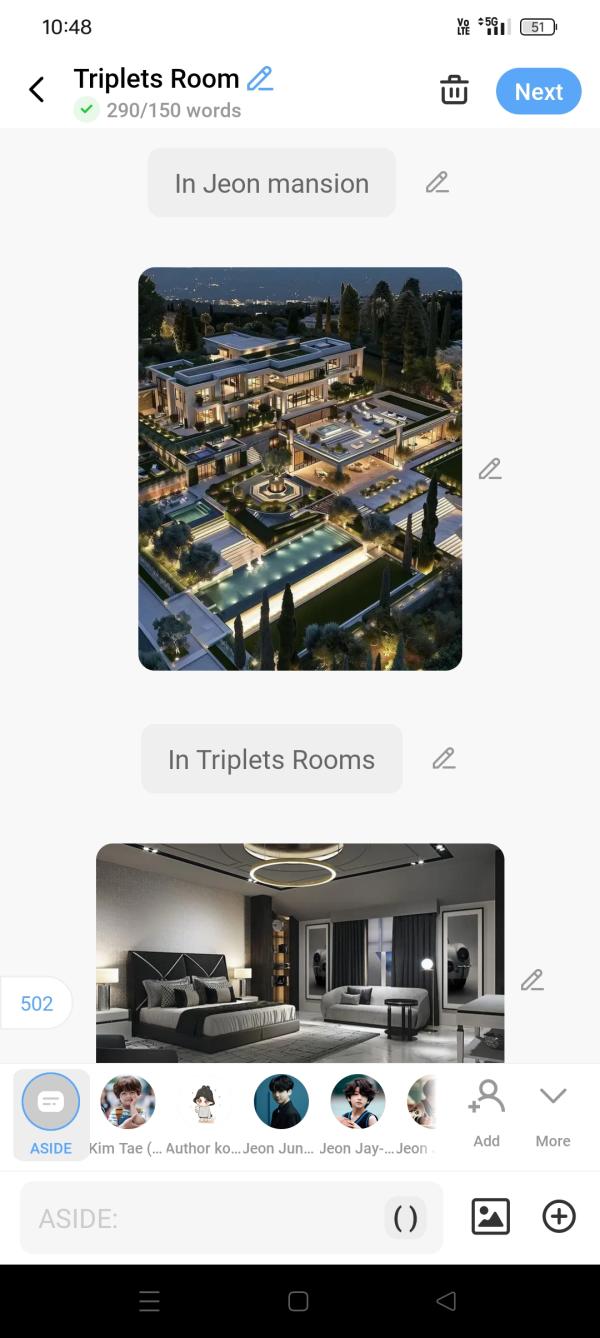Edit the bedroom image block
The width and height of the screenshot is (600, 1338).
pos(532,980)
